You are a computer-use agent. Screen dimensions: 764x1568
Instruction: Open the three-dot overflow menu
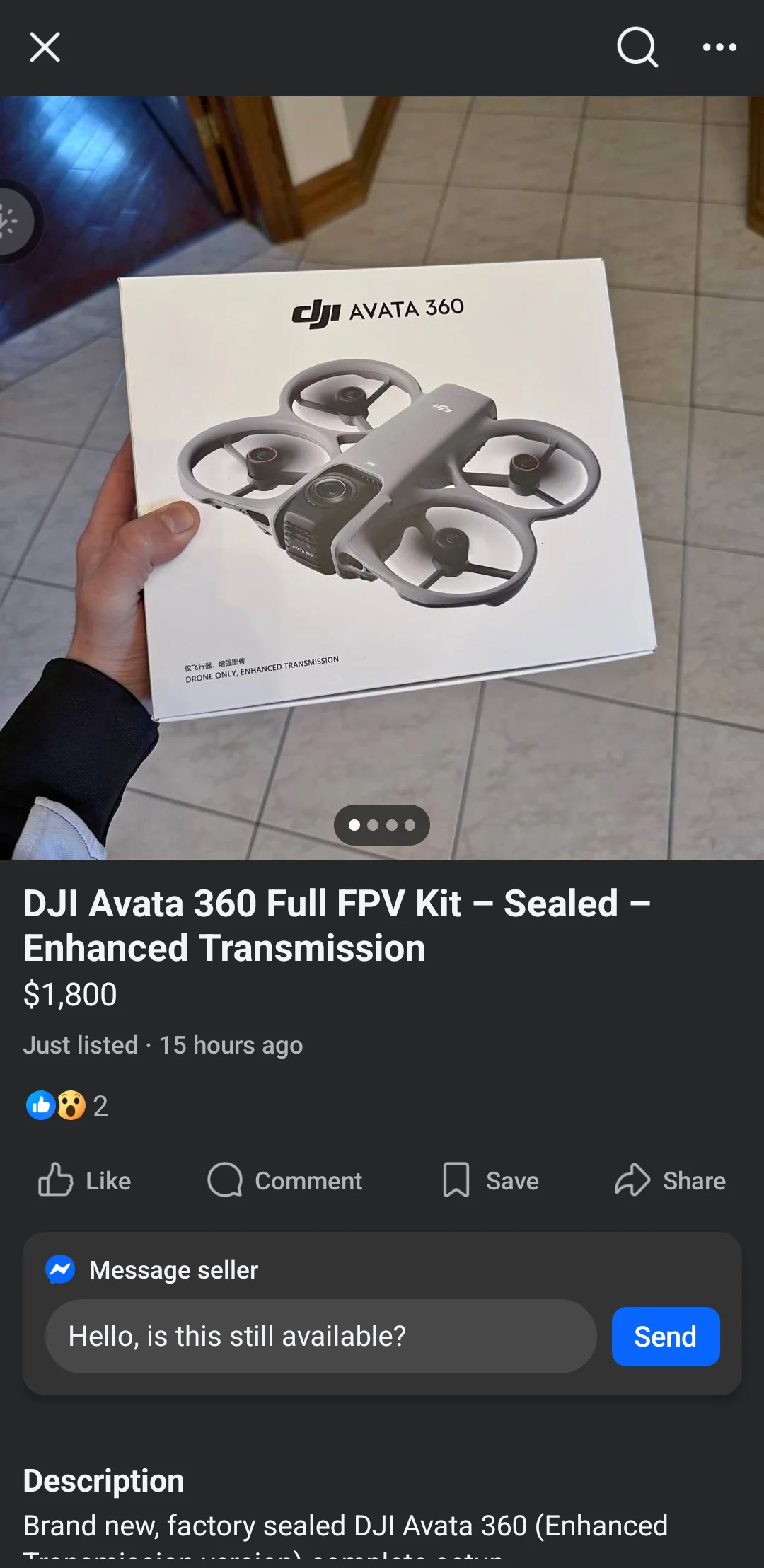719,47
